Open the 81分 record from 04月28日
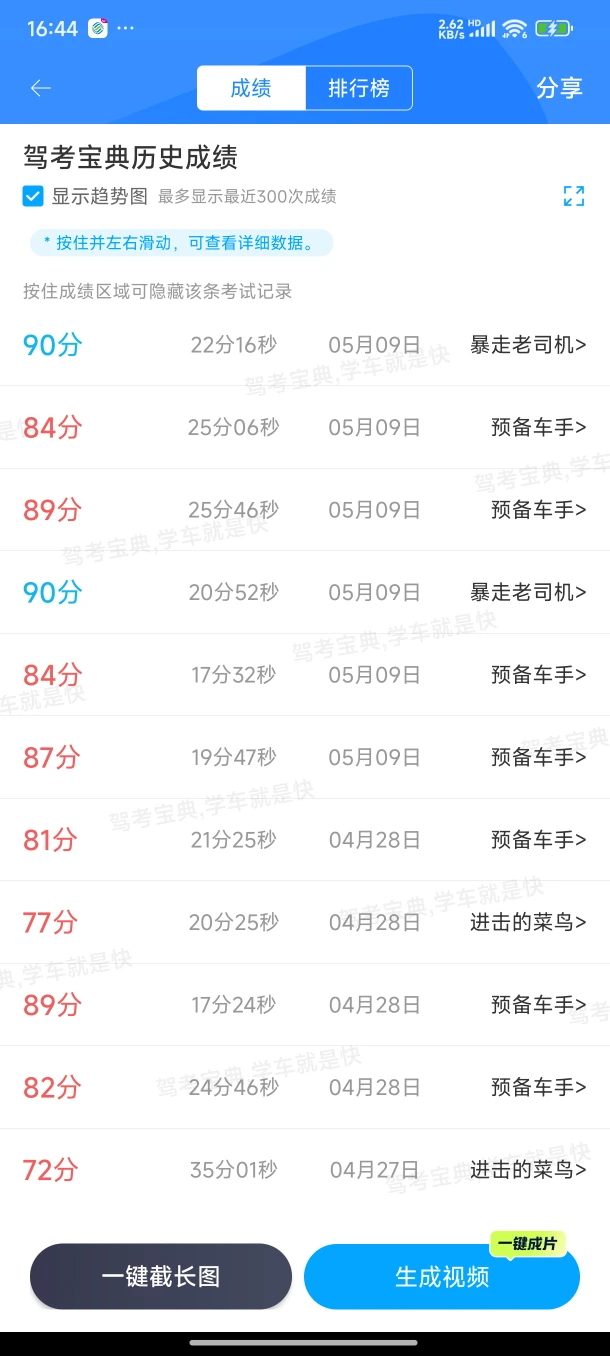 click(x=305, y=840)
